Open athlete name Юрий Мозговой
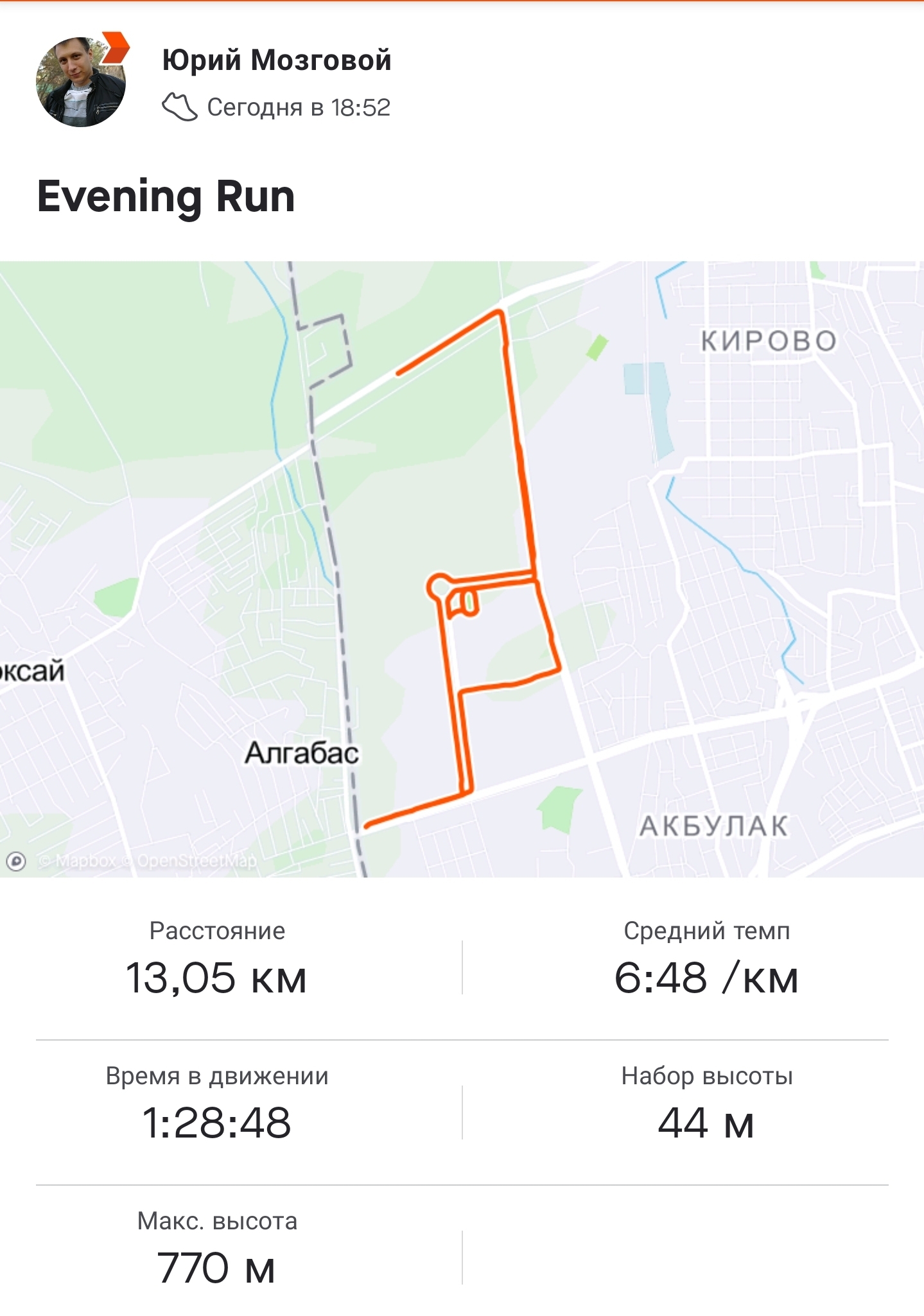 (276, 60)
